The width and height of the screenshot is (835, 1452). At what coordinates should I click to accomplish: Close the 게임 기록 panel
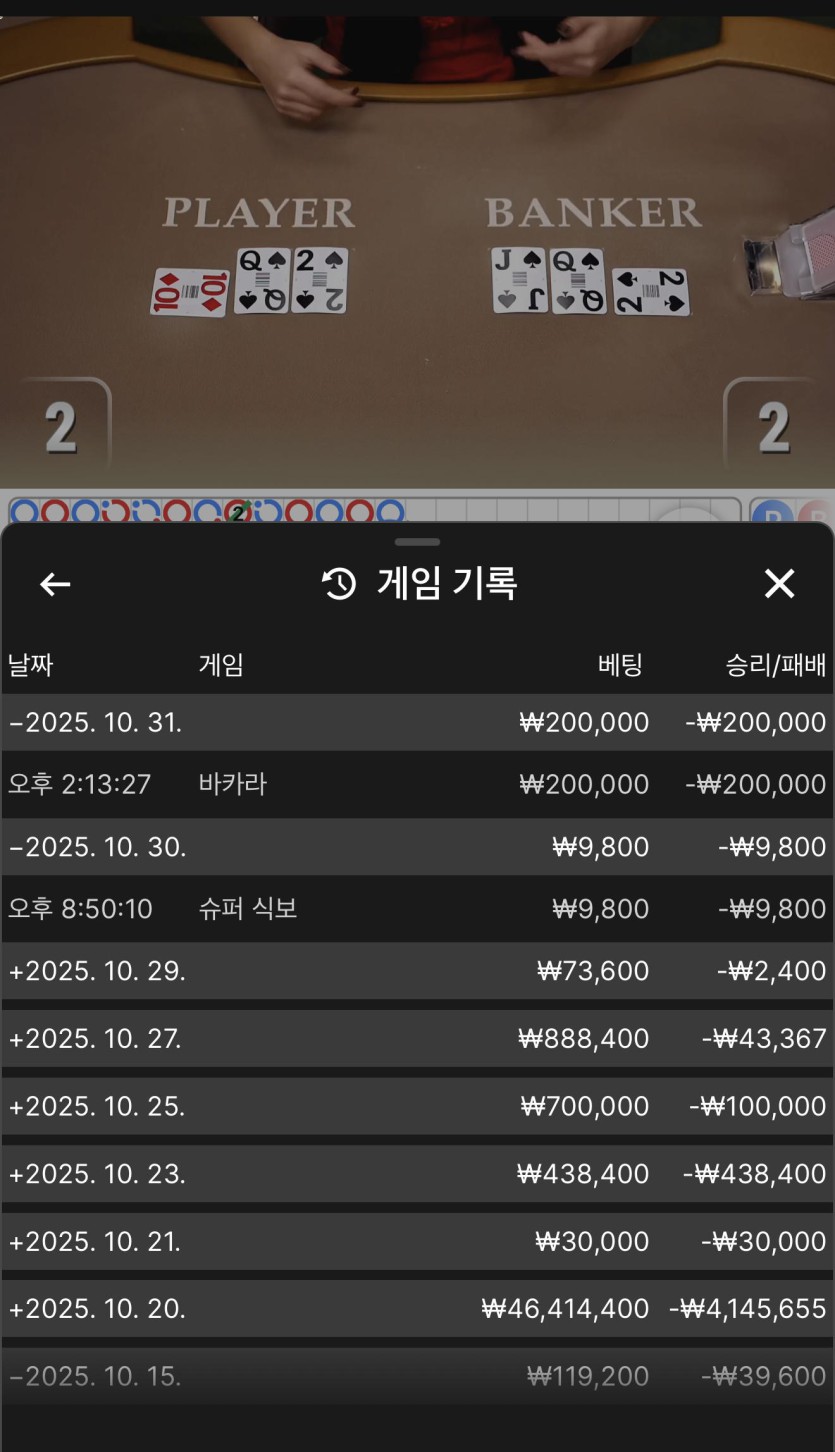(x=779, y=584)
